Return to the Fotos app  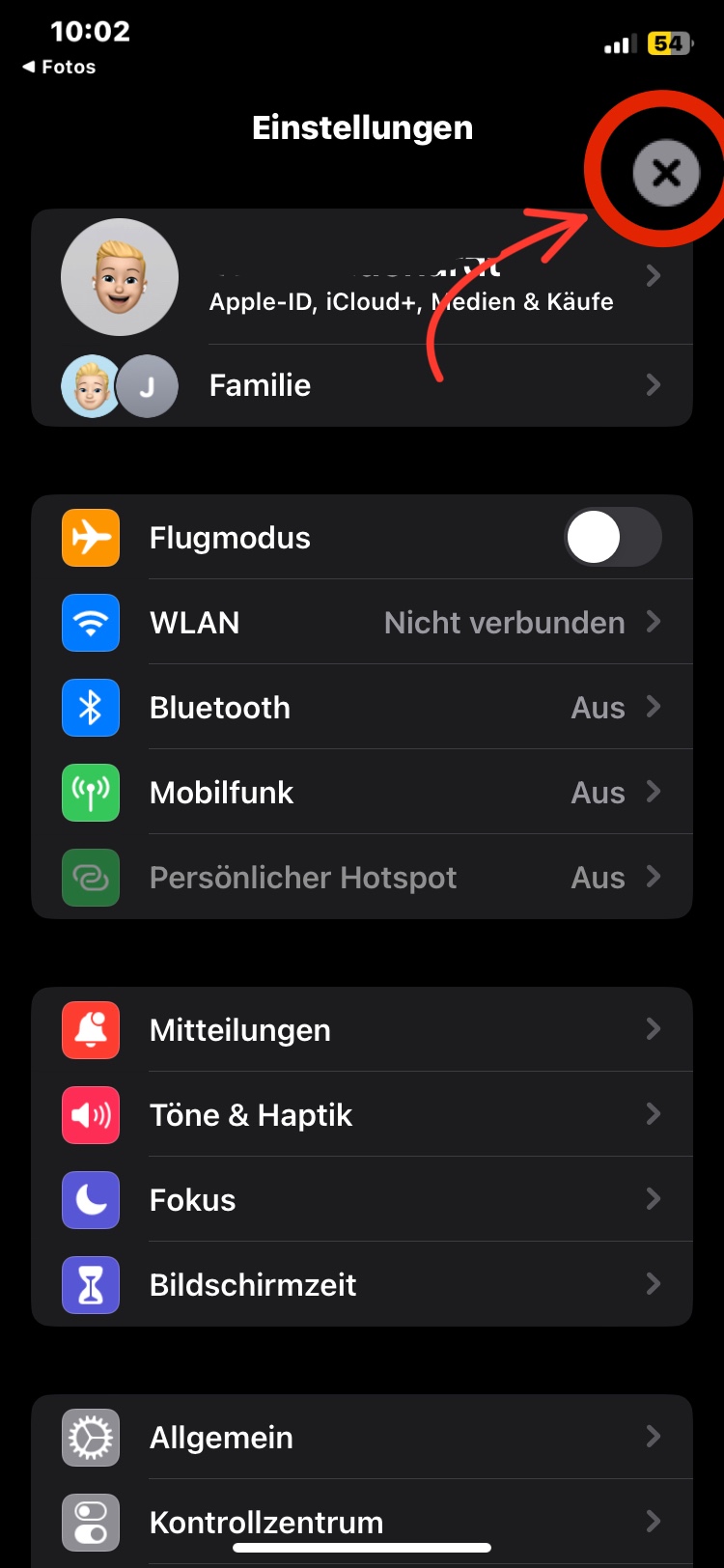60,67
